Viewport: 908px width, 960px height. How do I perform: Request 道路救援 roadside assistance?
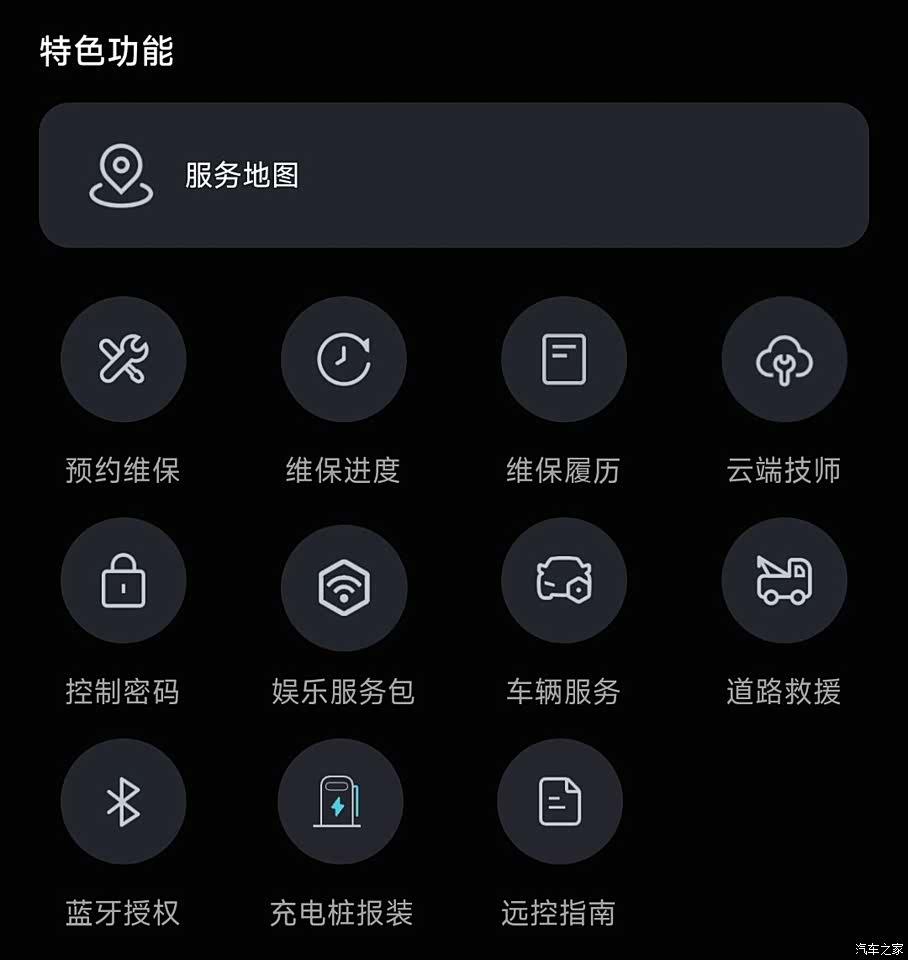pos(784,581)
